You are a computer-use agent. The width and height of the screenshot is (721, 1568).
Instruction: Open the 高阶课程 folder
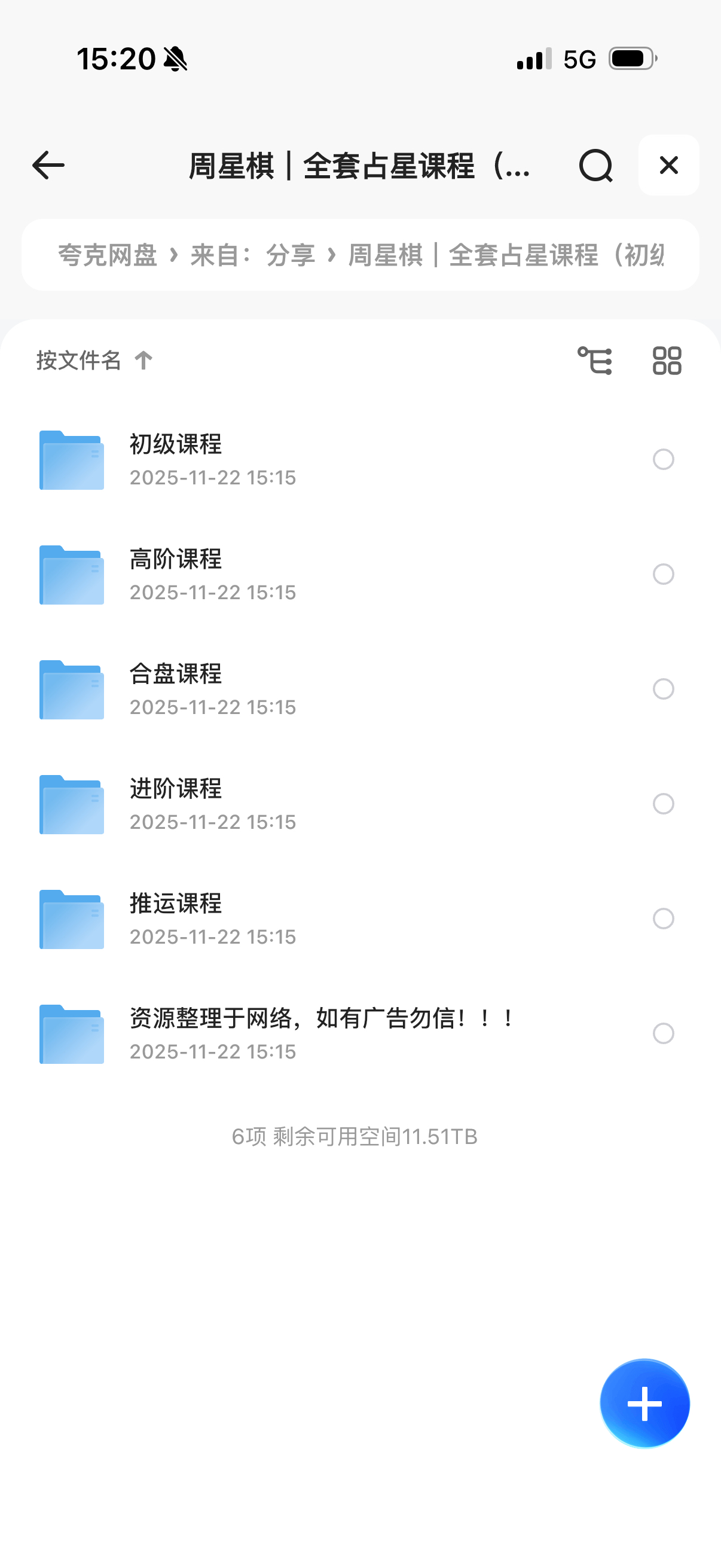point(175,574)
